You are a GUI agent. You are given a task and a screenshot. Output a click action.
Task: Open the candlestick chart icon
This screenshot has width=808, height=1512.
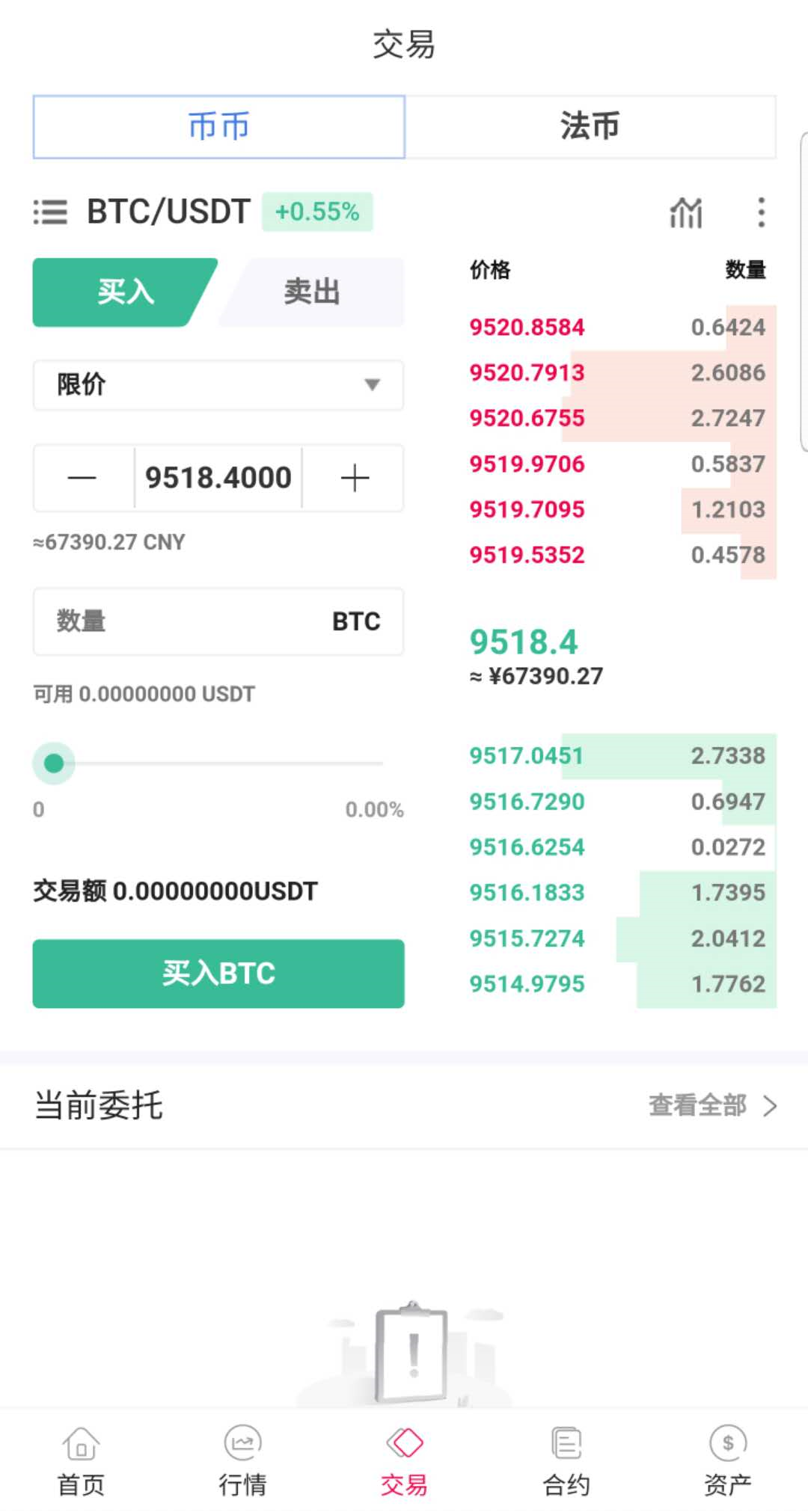tap(685, 213)
